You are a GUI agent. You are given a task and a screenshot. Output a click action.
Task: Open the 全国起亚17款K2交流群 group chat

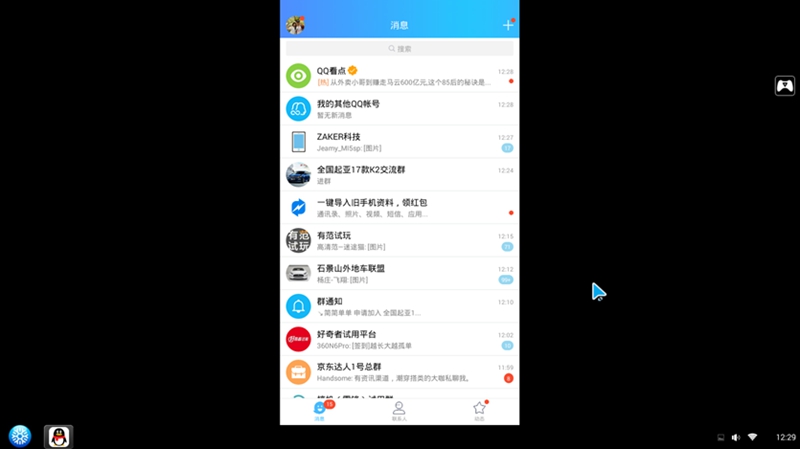400,175
